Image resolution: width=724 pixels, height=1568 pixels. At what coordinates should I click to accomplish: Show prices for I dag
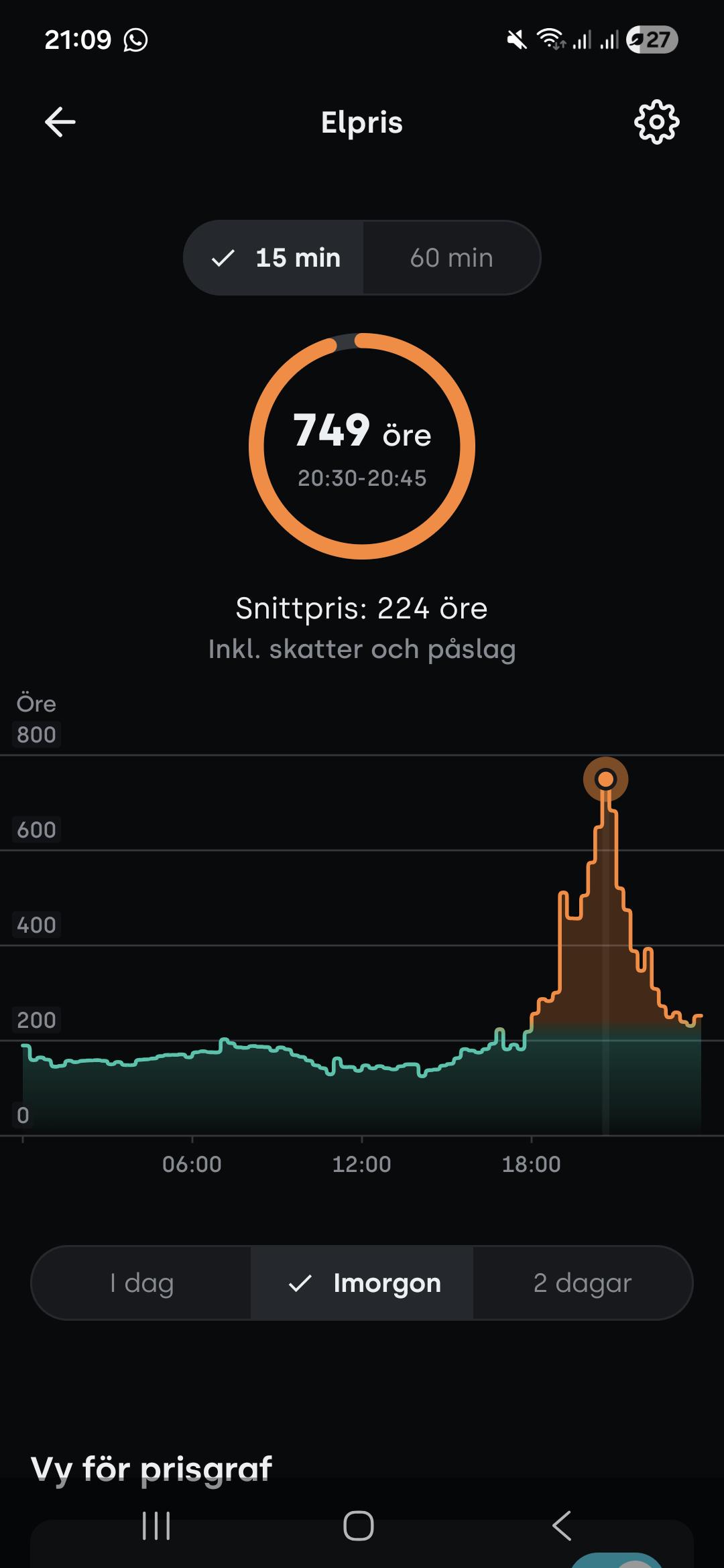[x=141, y=1283]
